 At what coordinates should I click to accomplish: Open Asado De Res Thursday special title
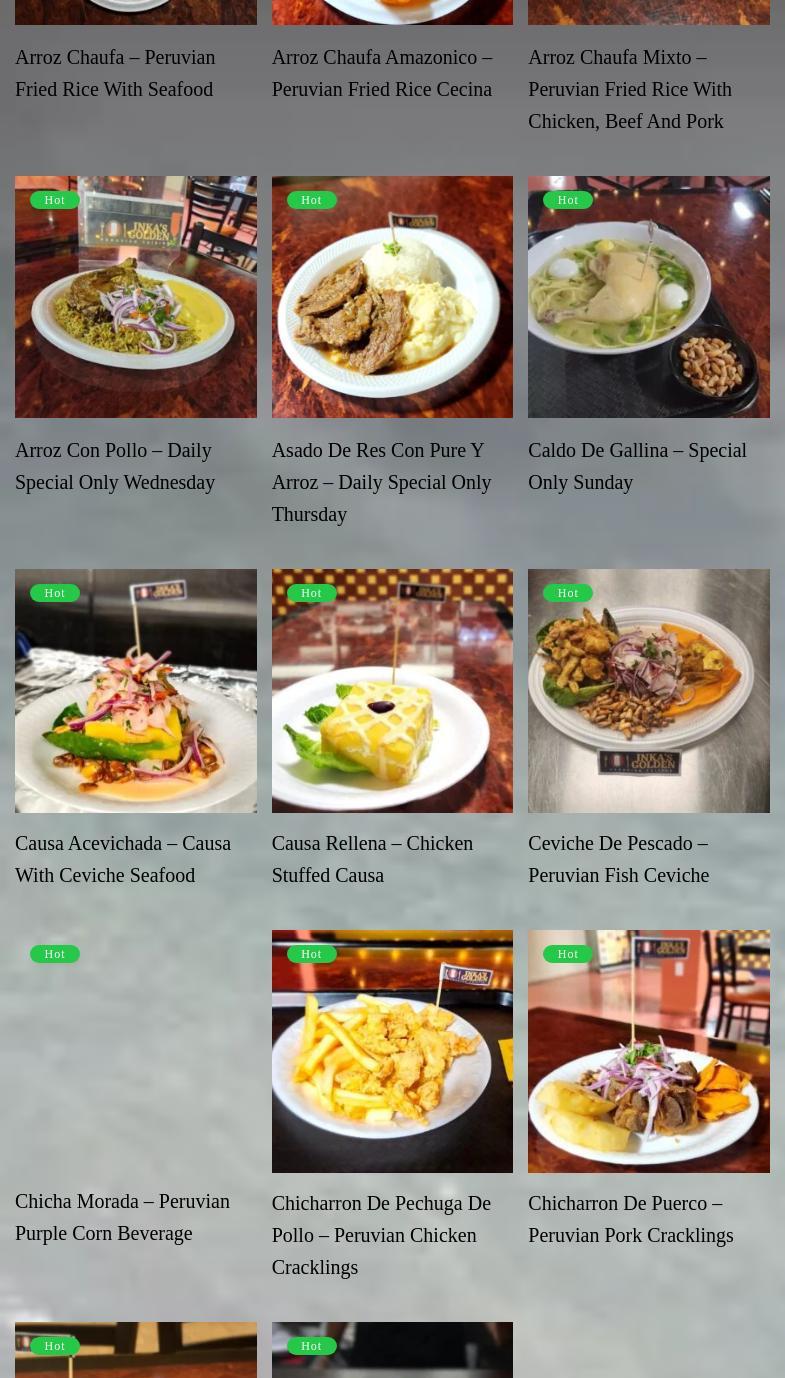(381, 482)
